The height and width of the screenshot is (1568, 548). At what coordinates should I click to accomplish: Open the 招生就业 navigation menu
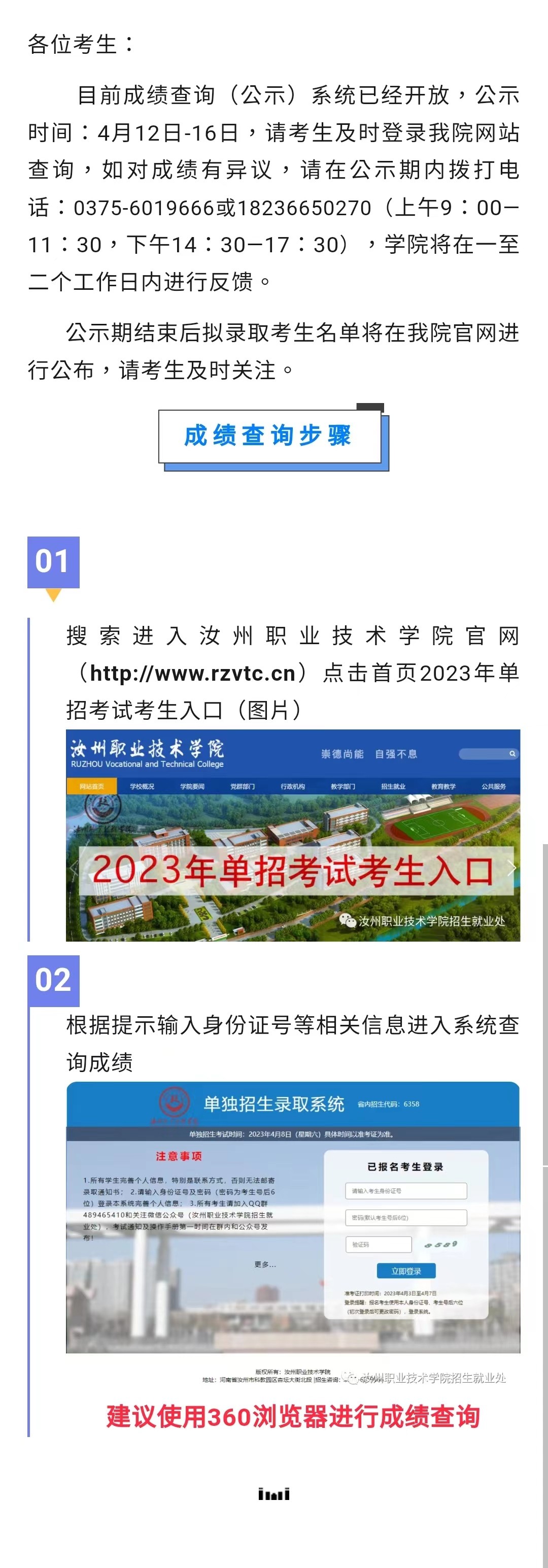click(x=394, y=786)
